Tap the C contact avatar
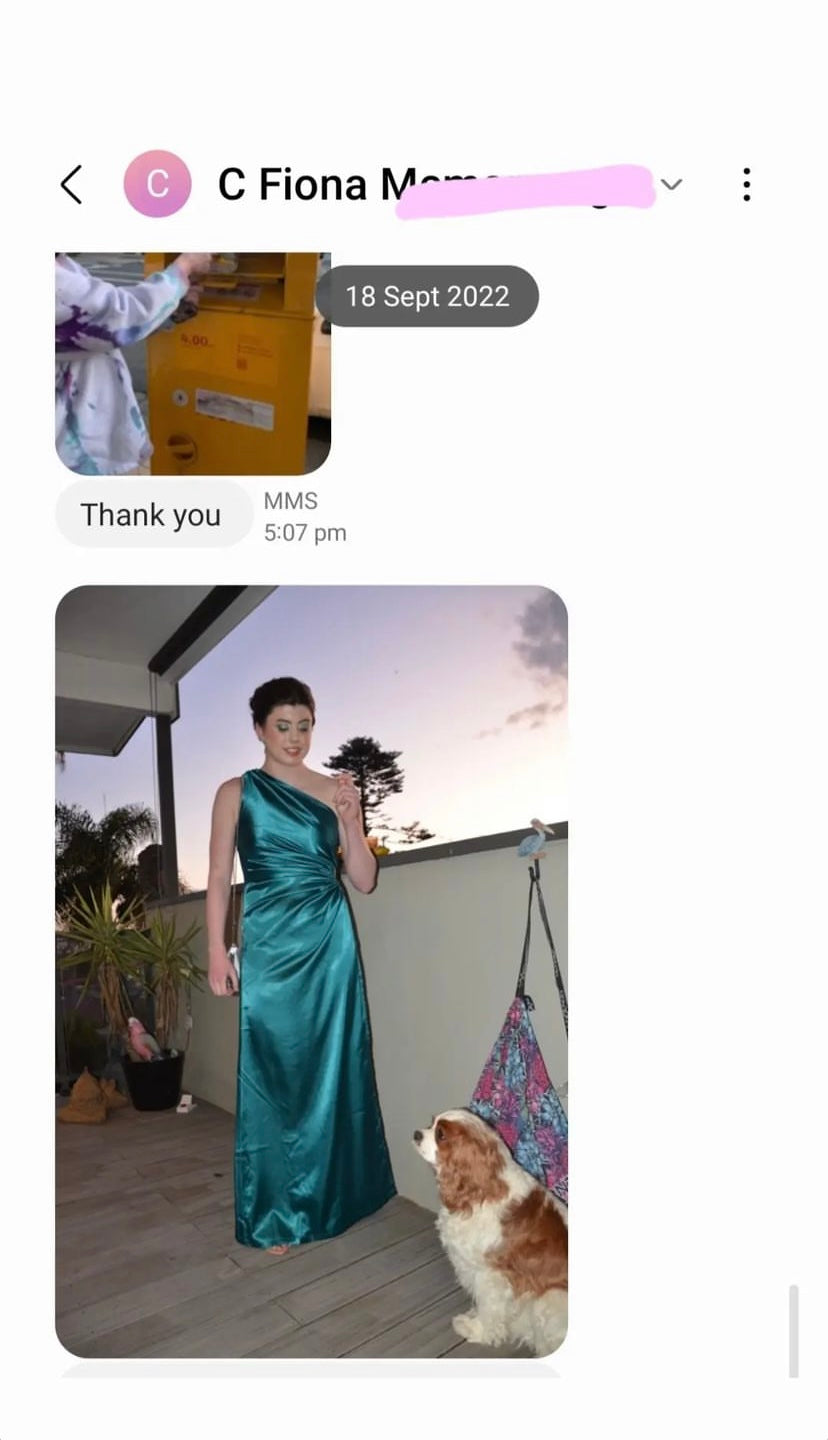828x1440 pixels. click(x=157, y=185)
